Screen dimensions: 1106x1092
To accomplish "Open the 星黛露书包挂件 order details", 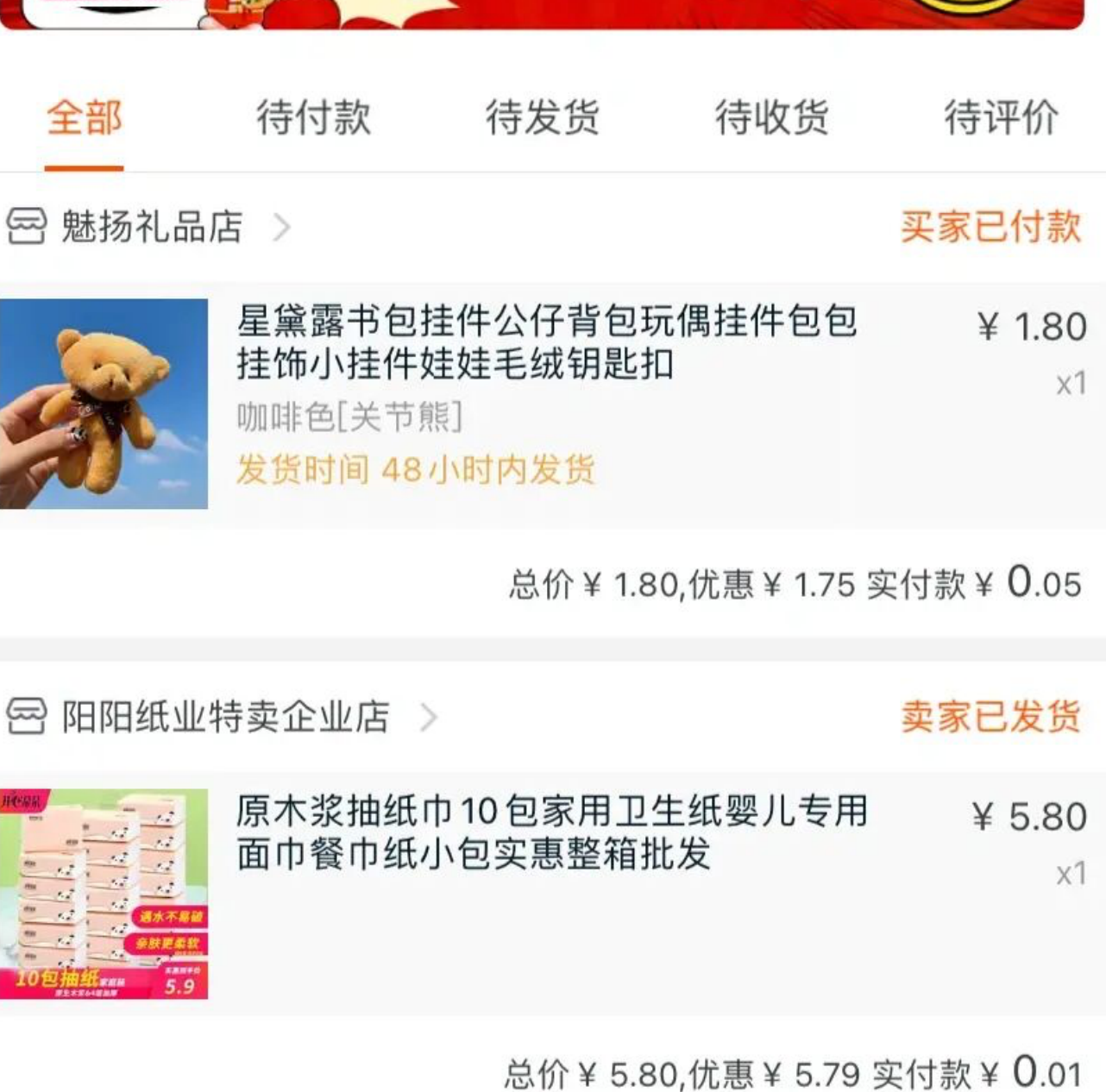I will [x=546, y=342].
